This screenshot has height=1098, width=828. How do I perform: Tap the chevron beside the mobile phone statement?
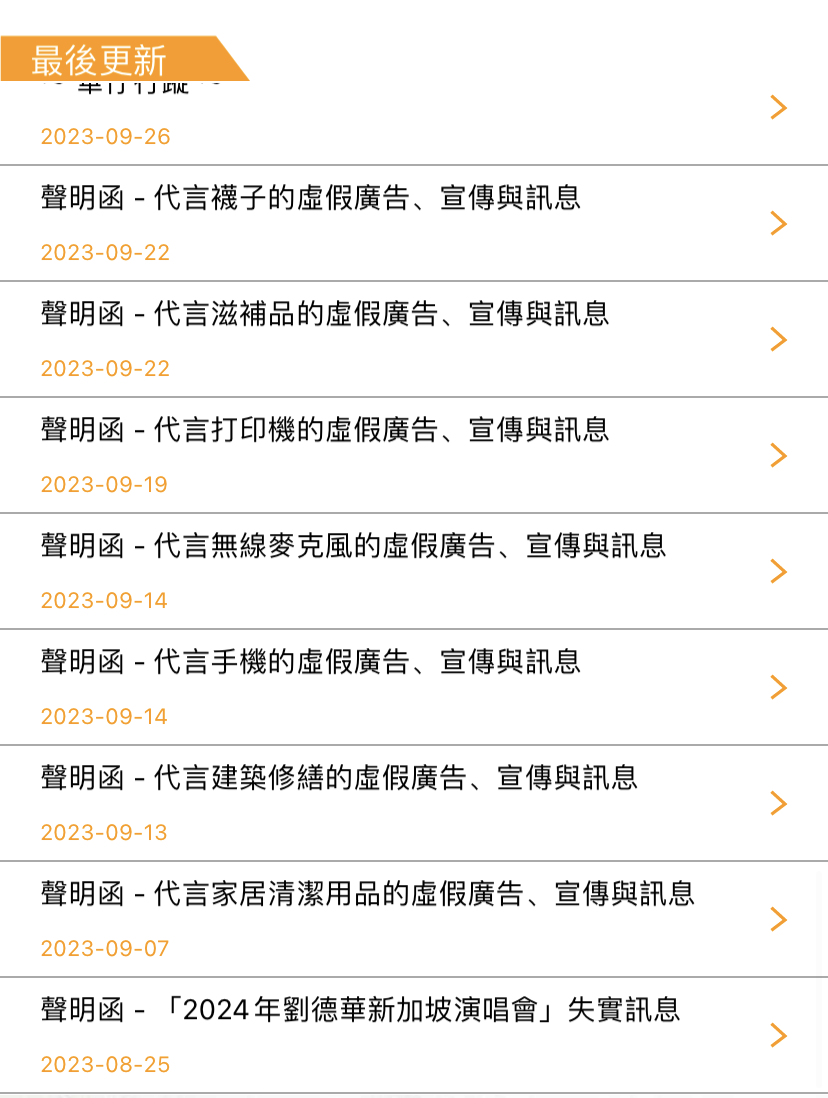click(779, 687)
